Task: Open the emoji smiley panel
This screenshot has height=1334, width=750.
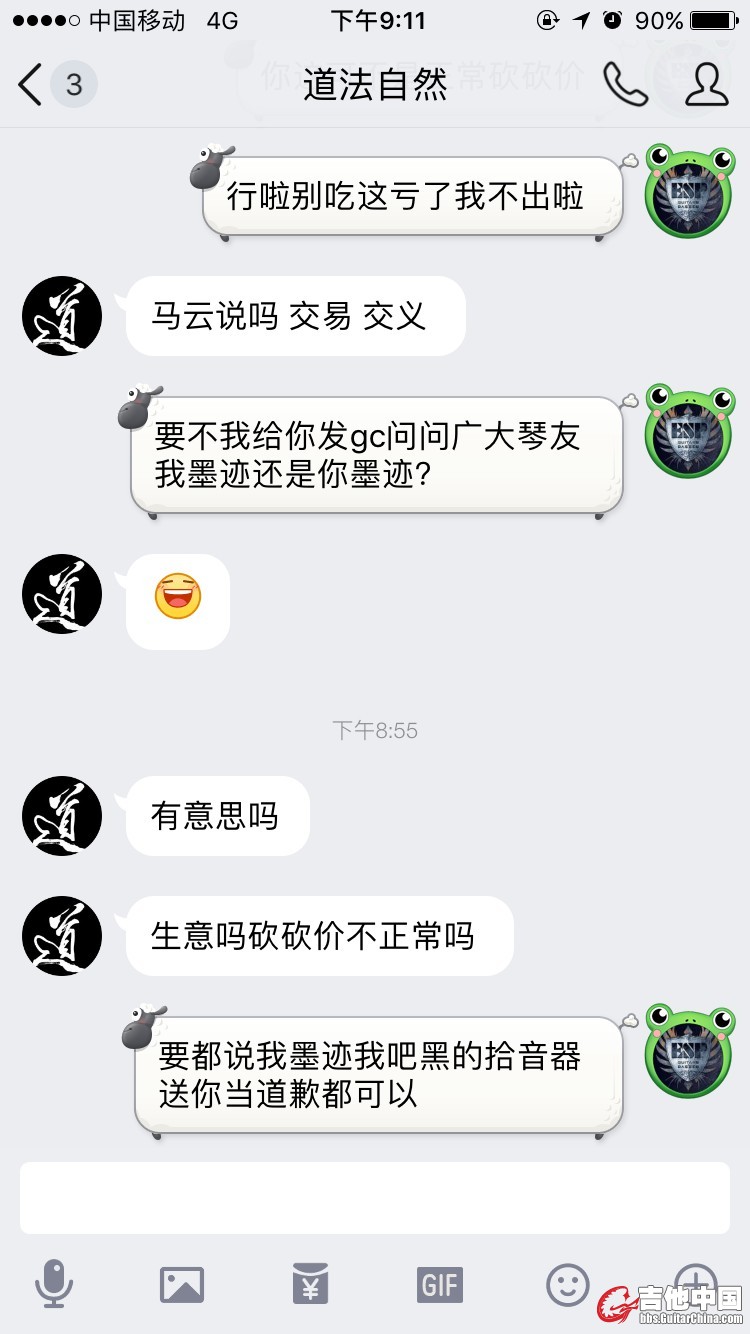Action: tap(567, 1283)
